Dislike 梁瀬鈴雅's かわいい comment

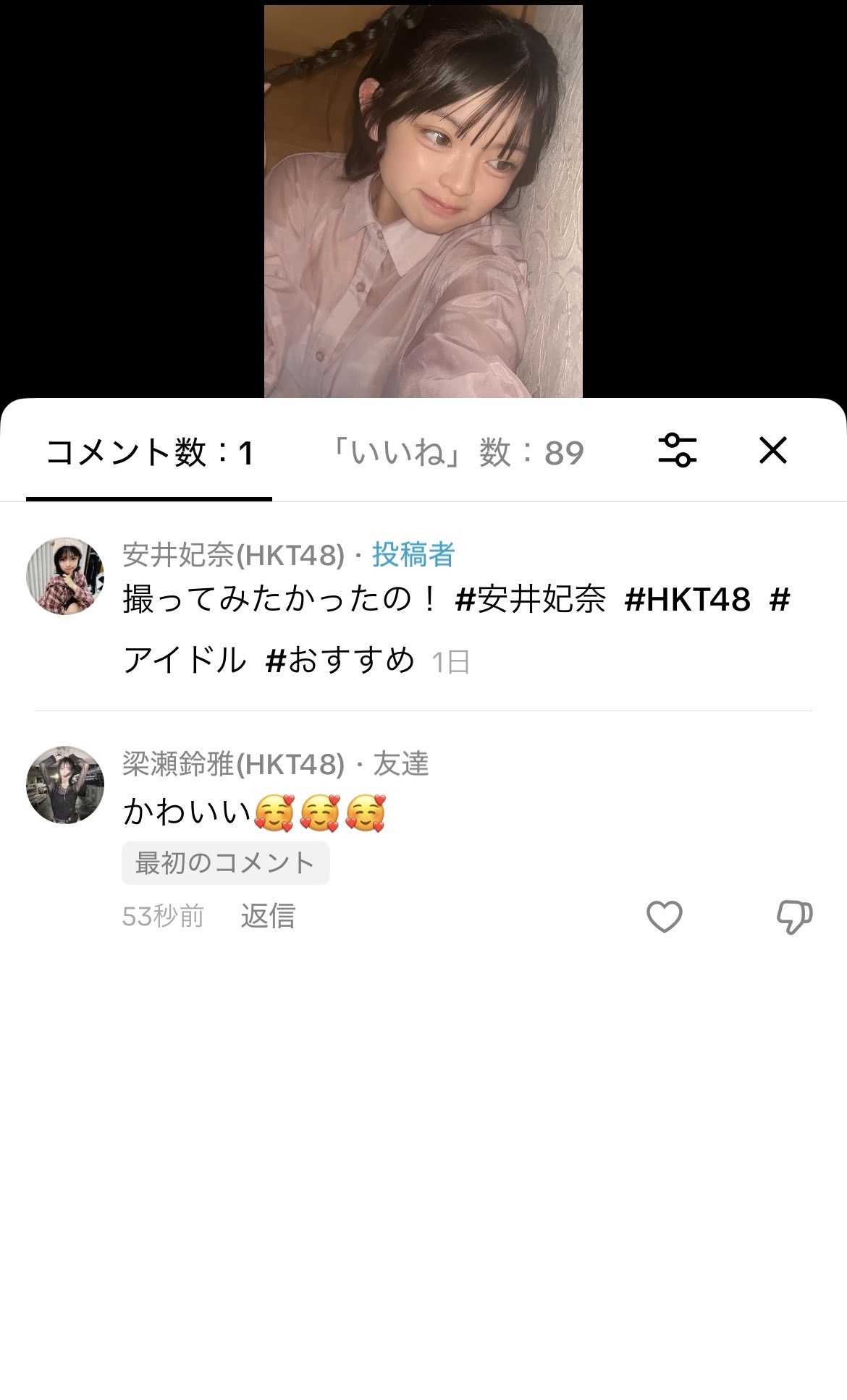794,917
